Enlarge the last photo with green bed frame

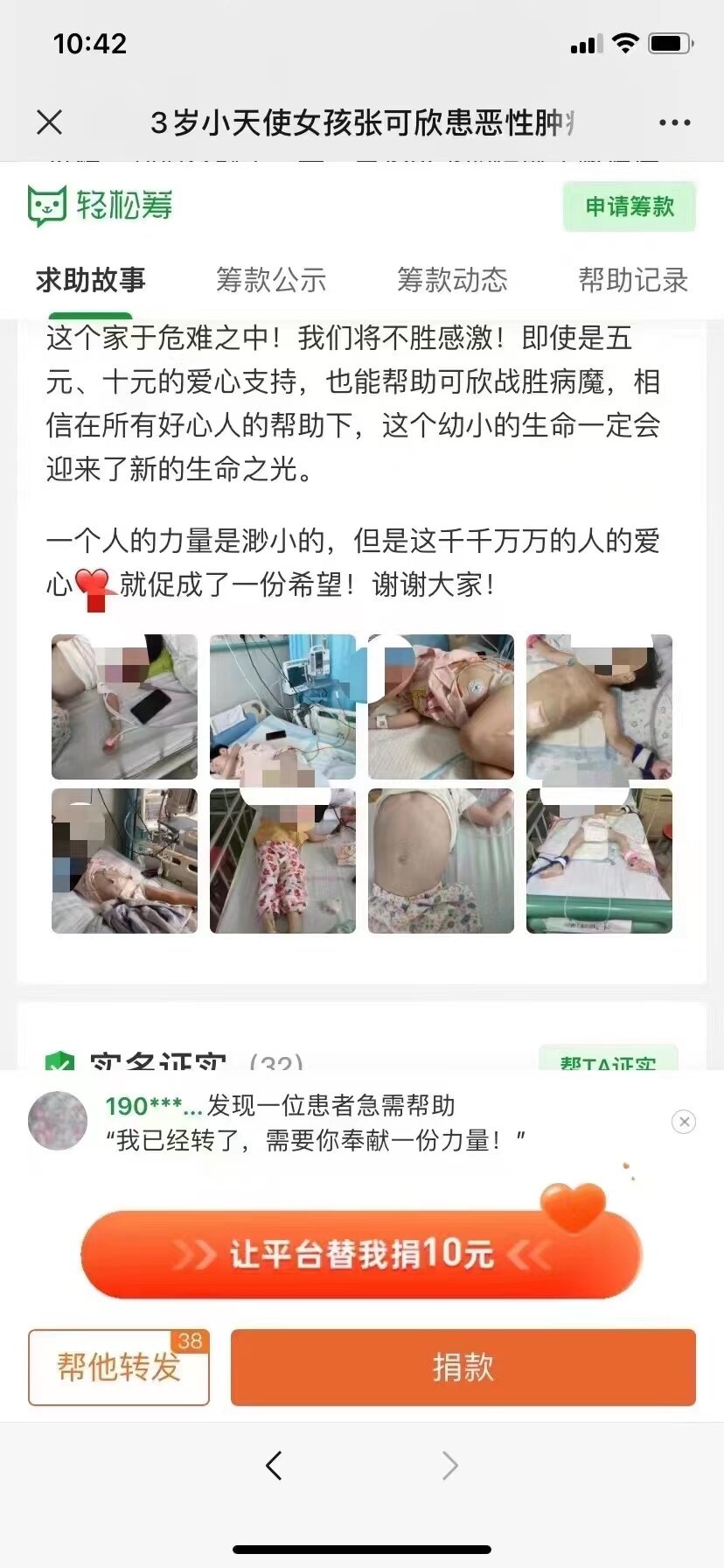[599, 861]
